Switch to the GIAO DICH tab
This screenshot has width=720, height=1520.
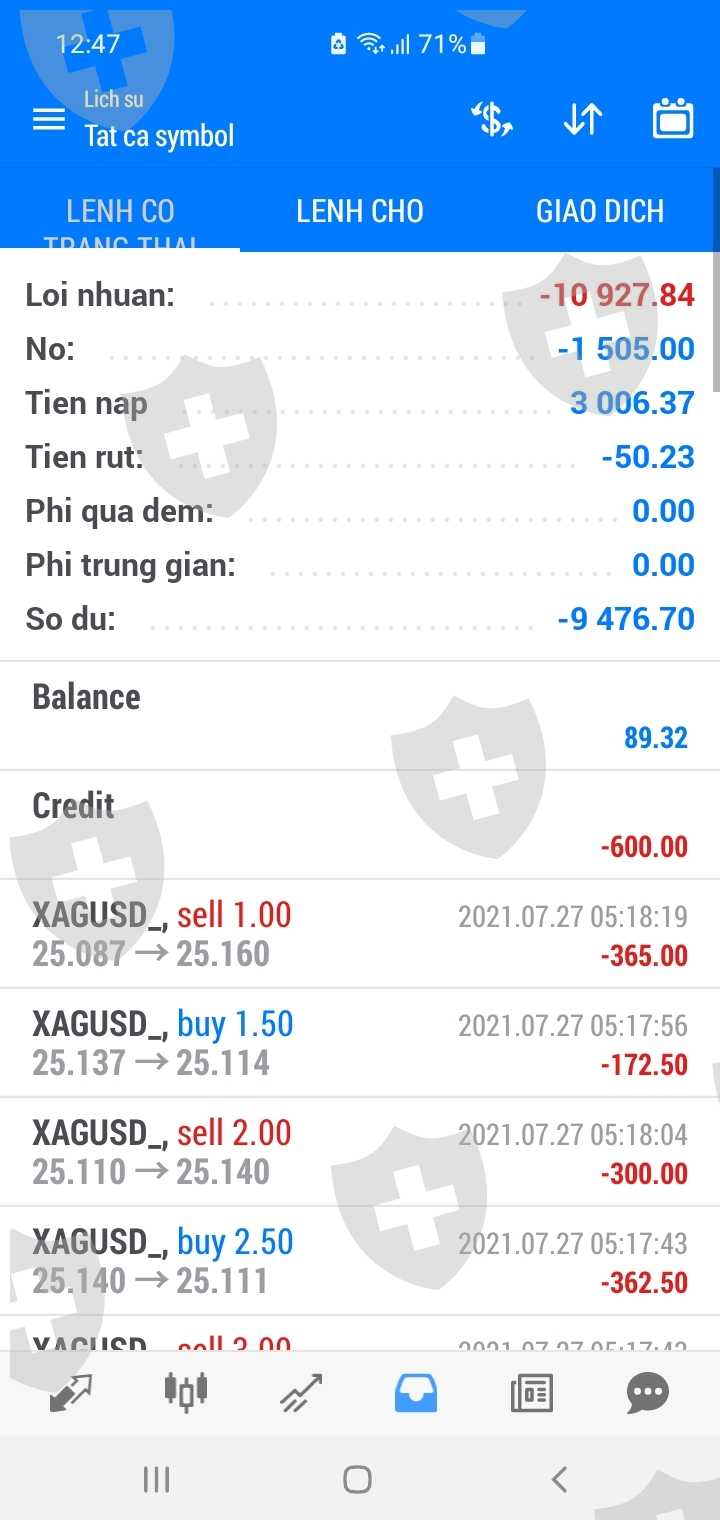600,212
